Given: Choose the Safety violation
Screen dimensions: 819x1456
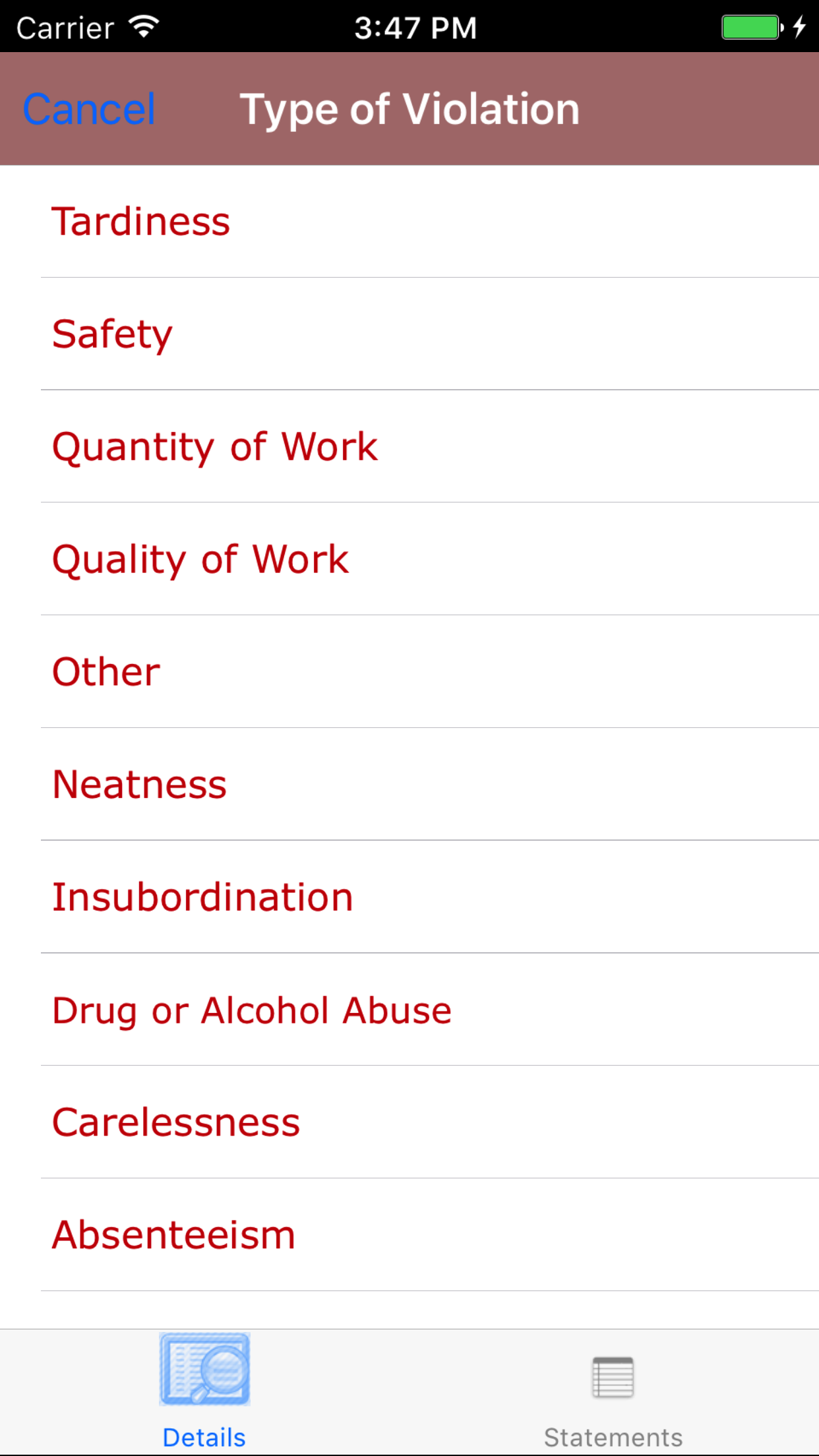Looking at the screenshot, I should [112, 334].
